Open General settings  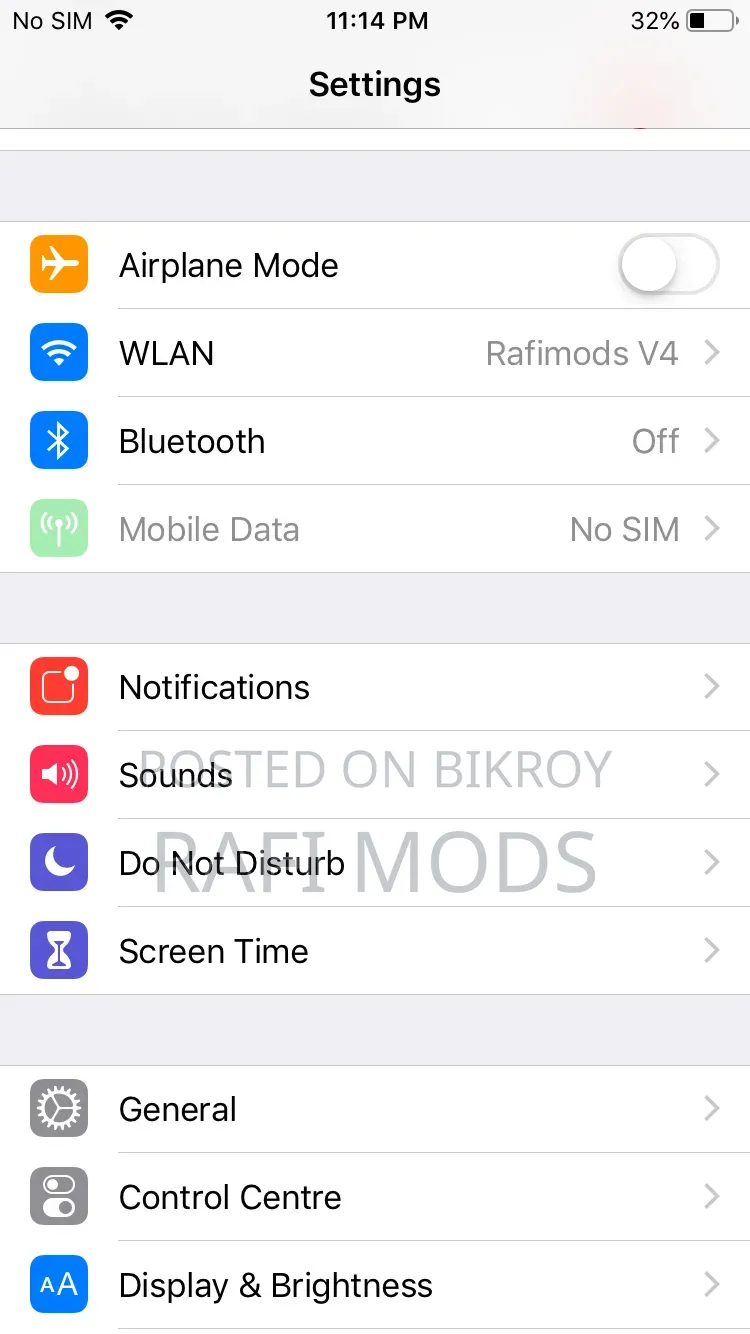pyautogui.click(x=375, y=1109)
